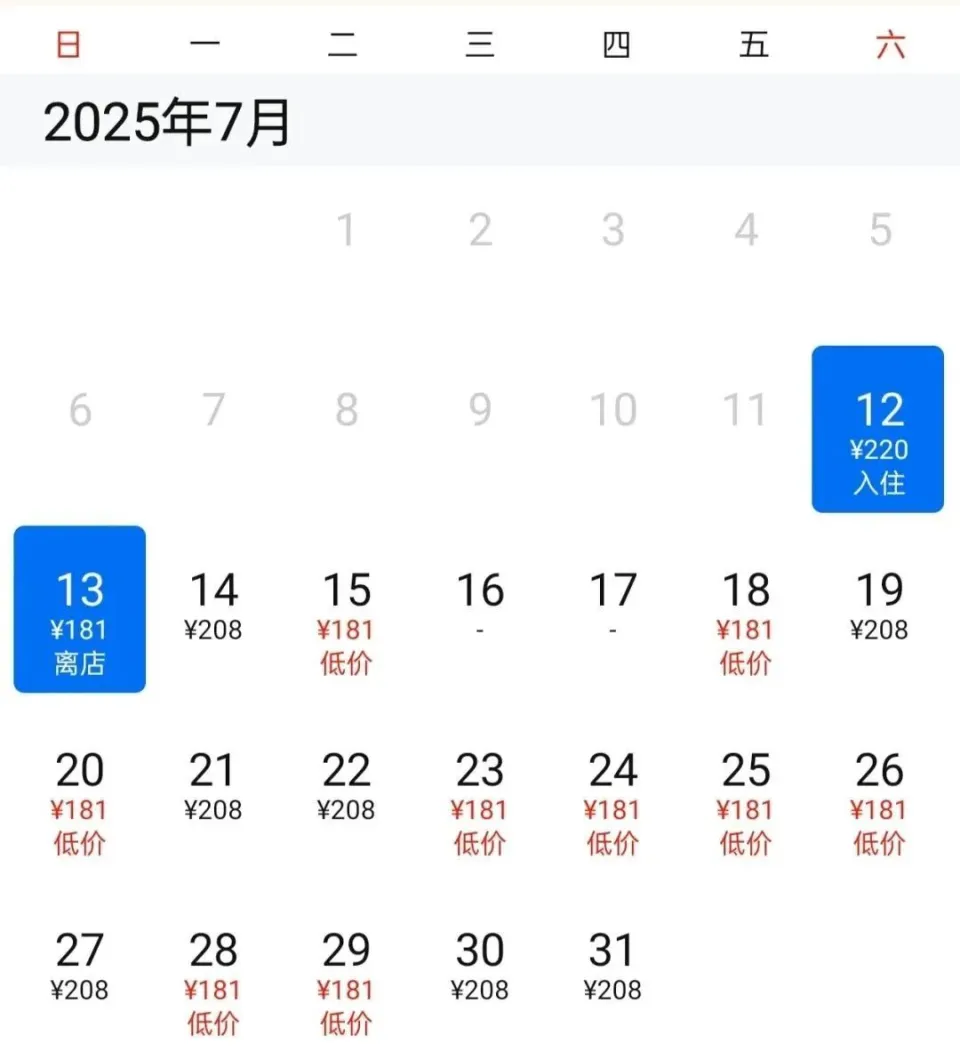Select July 29 at ¥181
Image resolution: width=960 pixels, height=1060 pixels.
click(346, 978)
